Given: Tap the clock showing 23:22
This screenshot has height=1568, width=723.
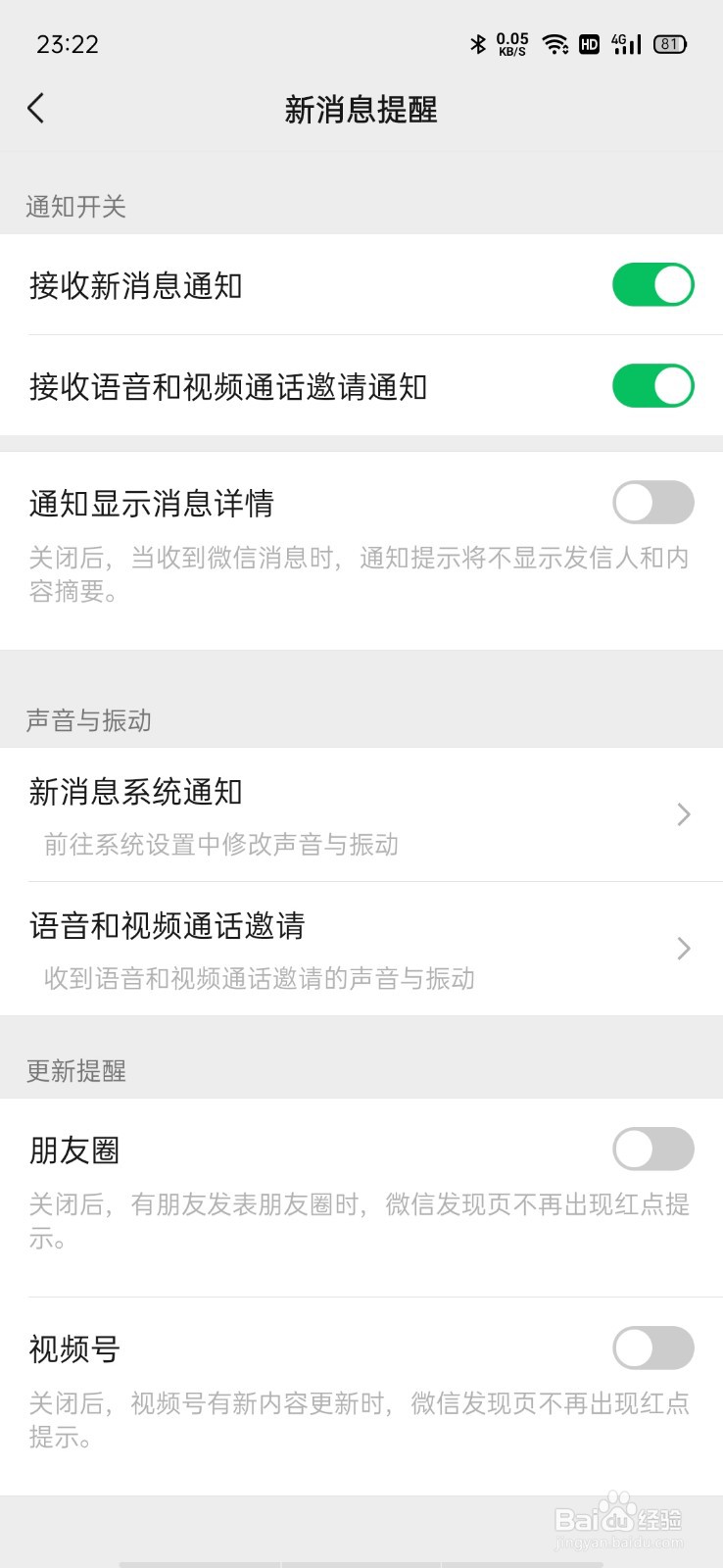Looking at the screenshot, I should pyautogui.click(x=67, y=44).
